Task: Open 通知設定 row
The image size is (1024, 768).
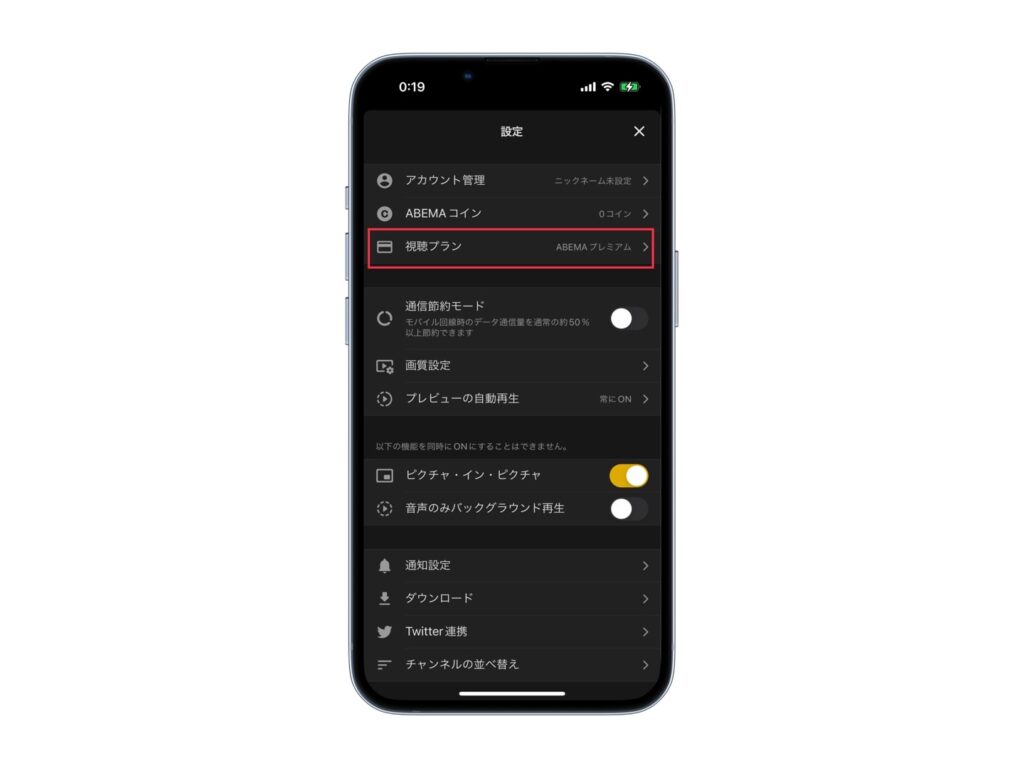Action: [511, 565]
